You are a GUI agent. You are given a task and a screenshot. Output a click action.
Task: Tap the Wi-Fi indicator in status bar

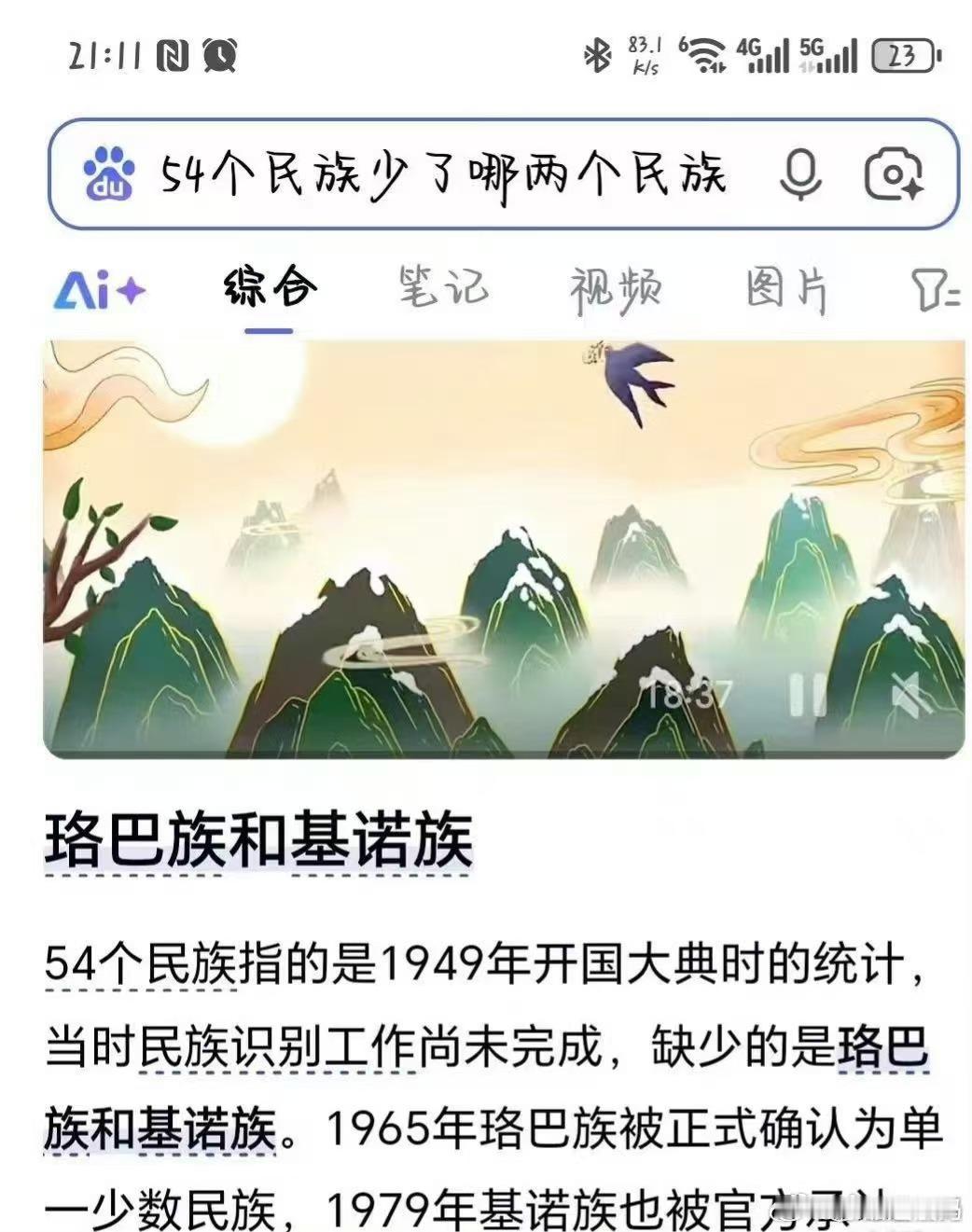706,53
